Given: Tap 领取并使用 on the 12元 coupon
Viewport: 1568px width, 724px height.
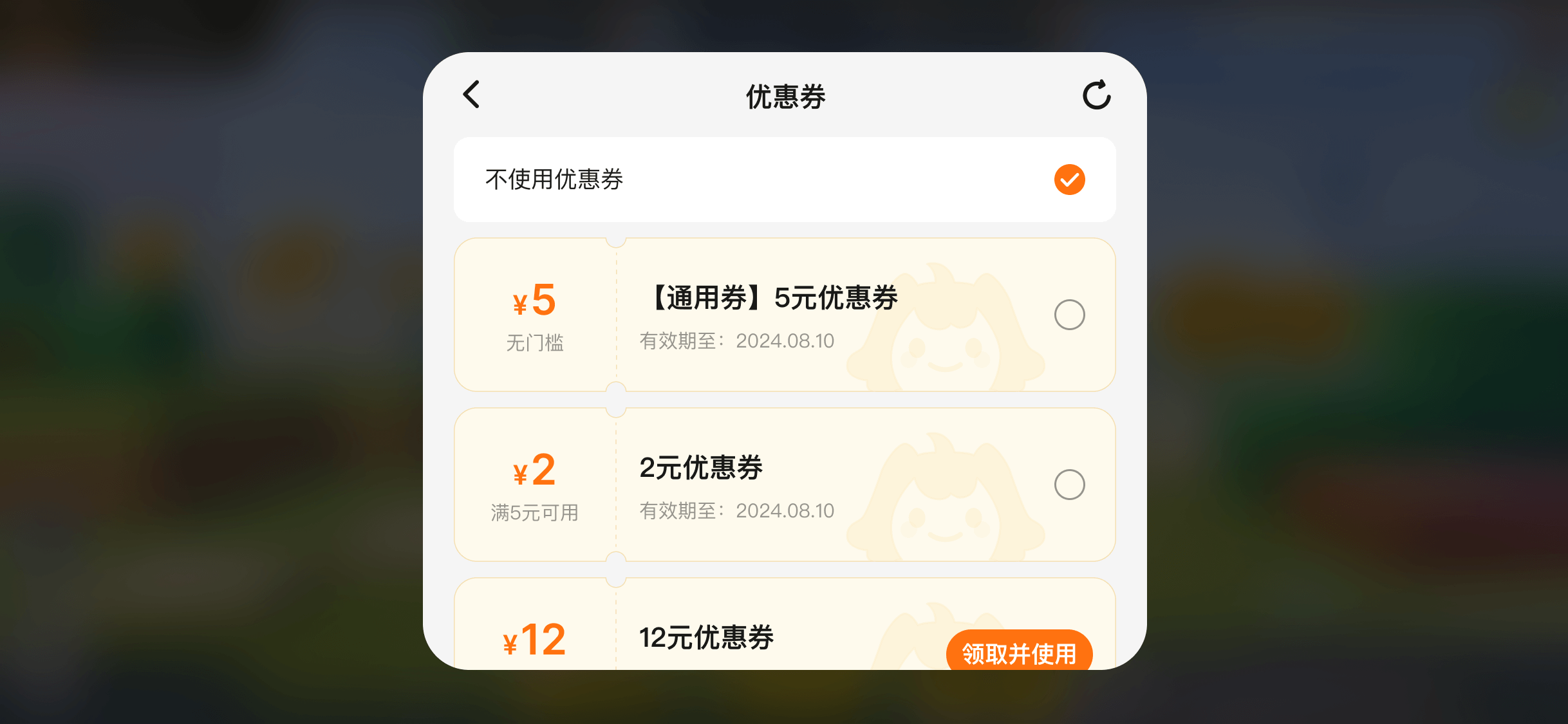Looking at the screenshot, I should pyautogui.click(x=1018, y=651).
